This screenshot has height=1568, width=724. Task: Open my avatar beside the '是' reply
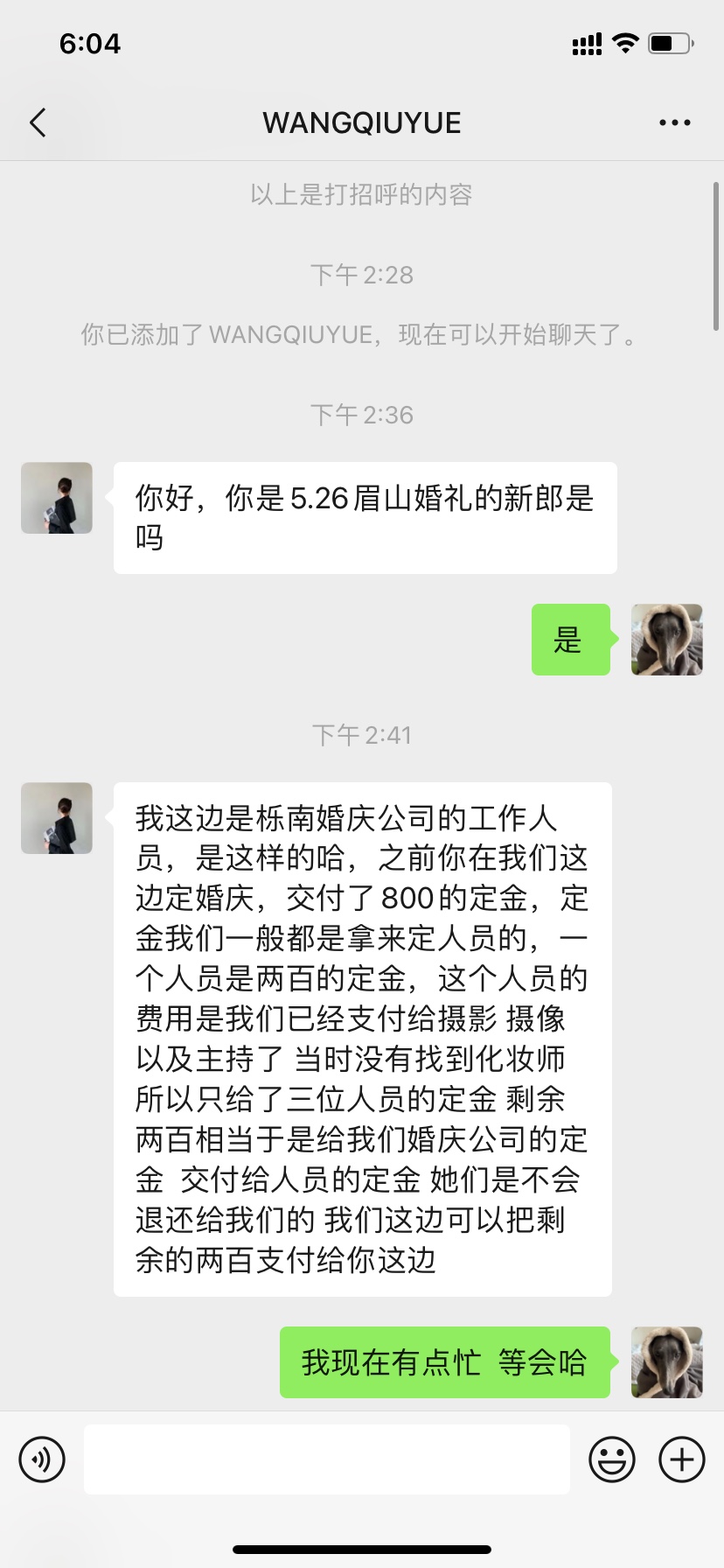click(x=666, y=640)
